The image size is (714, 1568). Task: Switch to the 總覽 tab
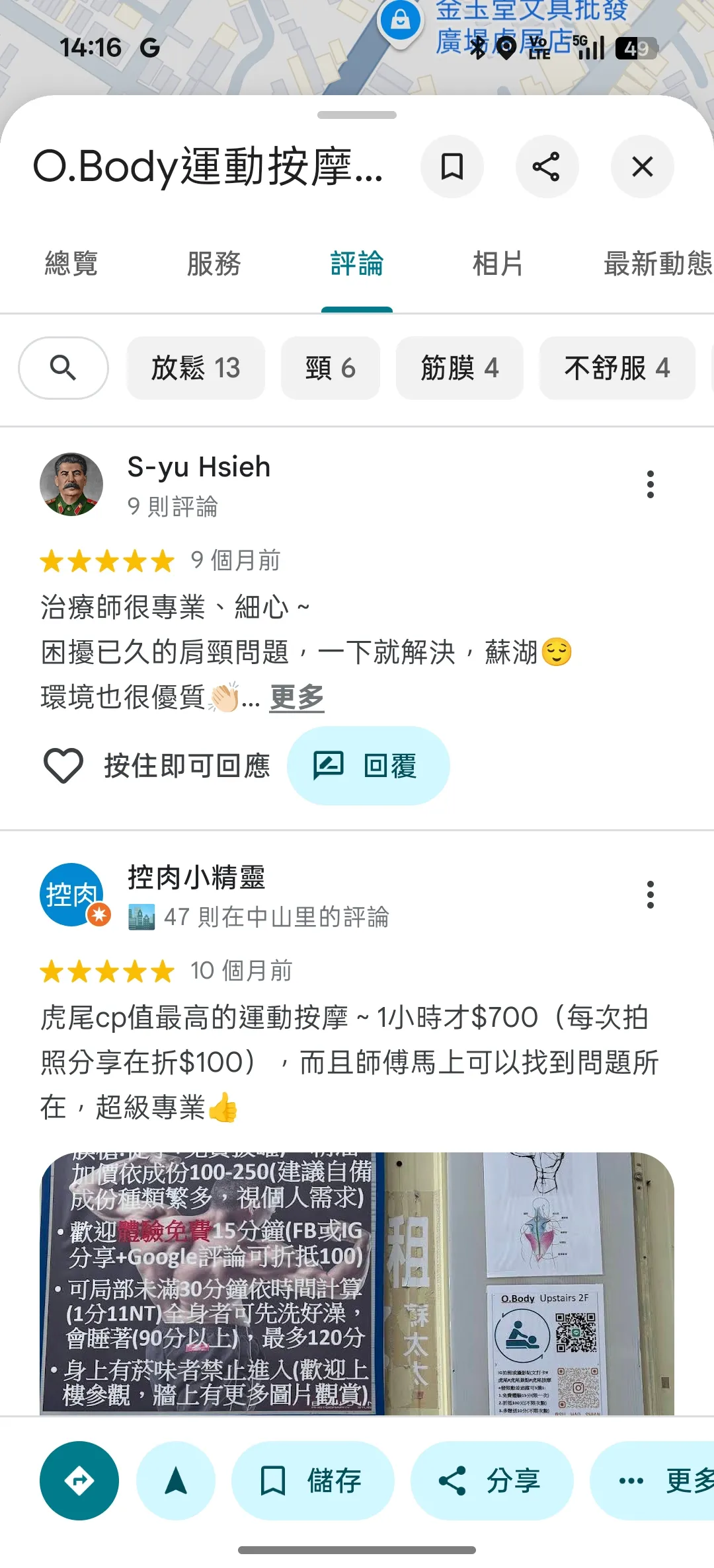click(71, 264)
